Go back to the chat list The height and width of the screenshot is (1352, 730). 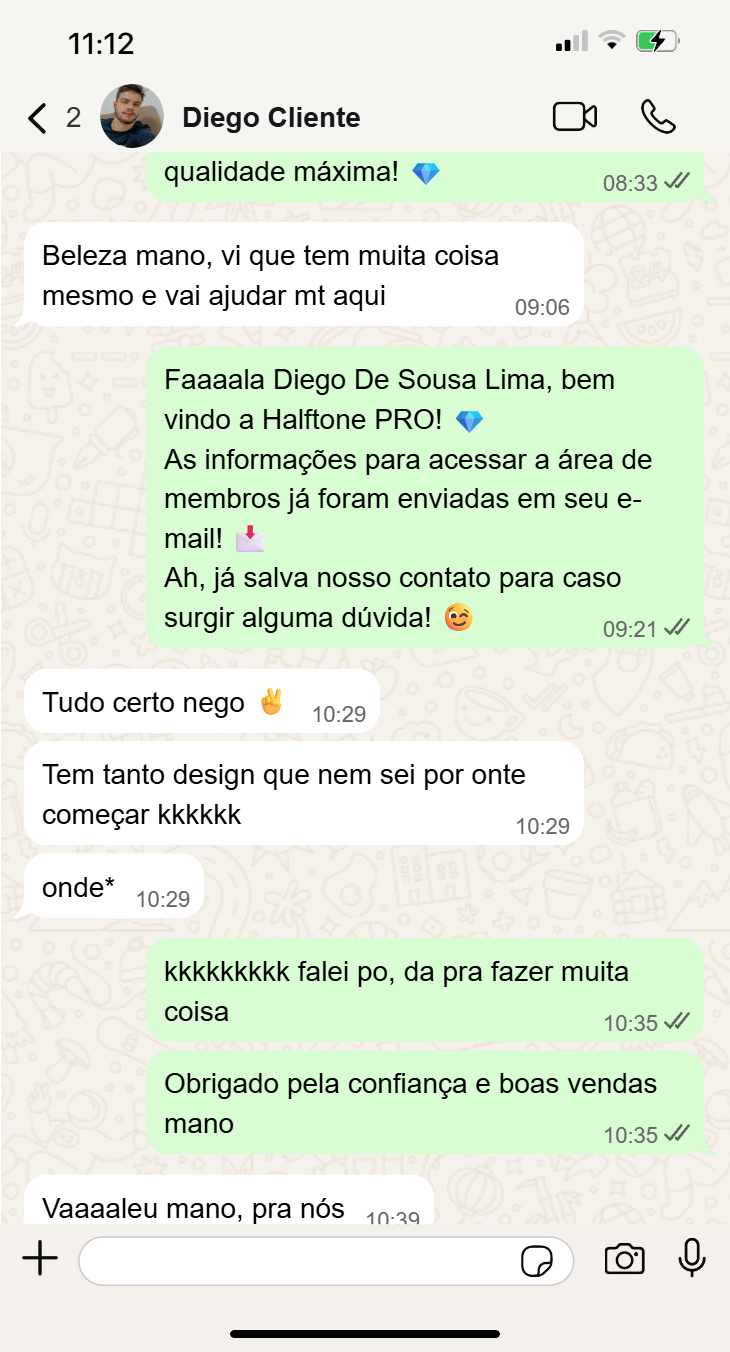pyautogui.click(x=38, y=118)
